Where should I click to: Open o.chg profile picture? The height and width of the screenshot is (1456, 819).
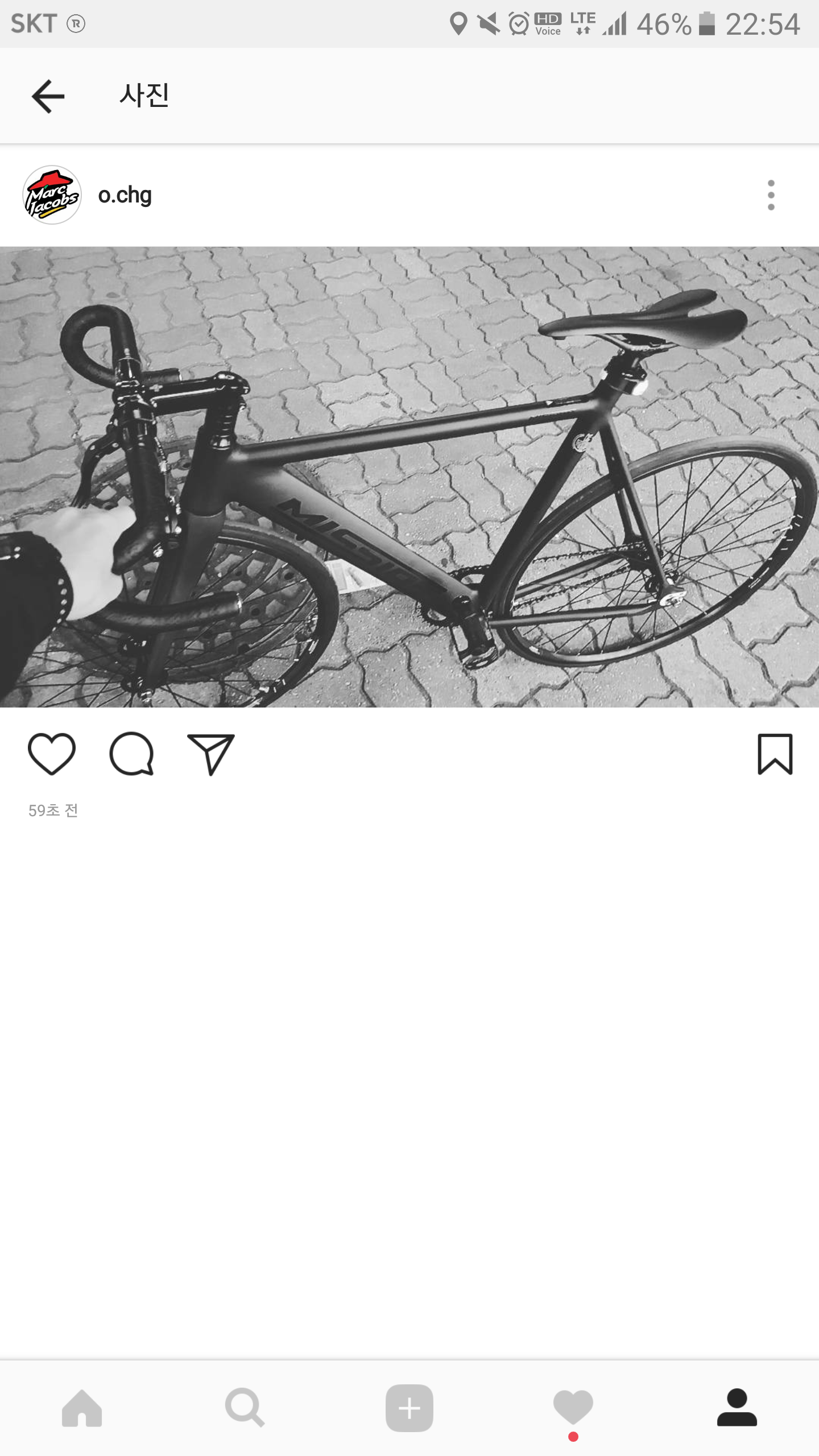tap(52, 195)
